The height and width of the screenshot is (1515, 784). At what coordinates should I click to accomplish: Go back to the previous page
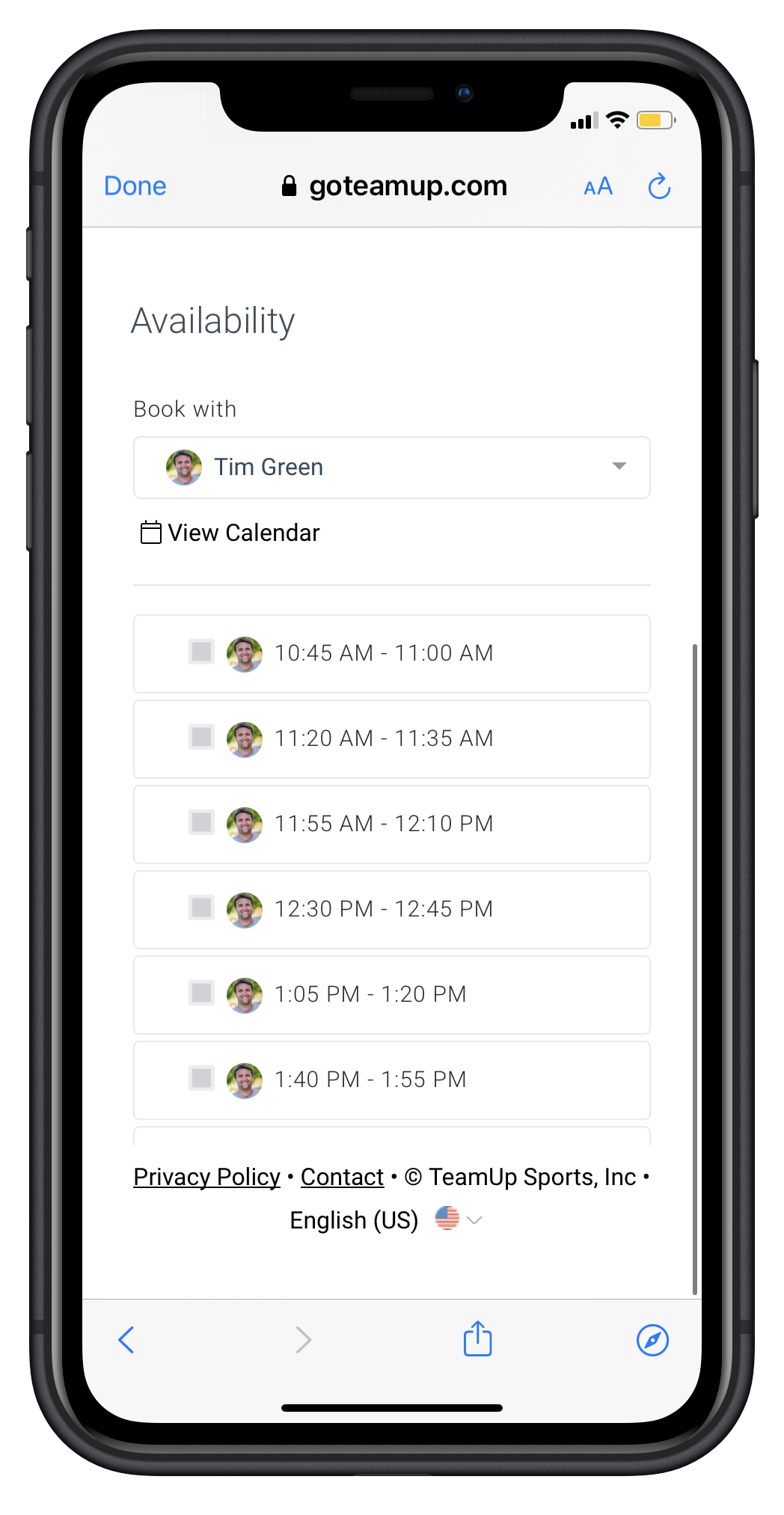[126, 1340]
